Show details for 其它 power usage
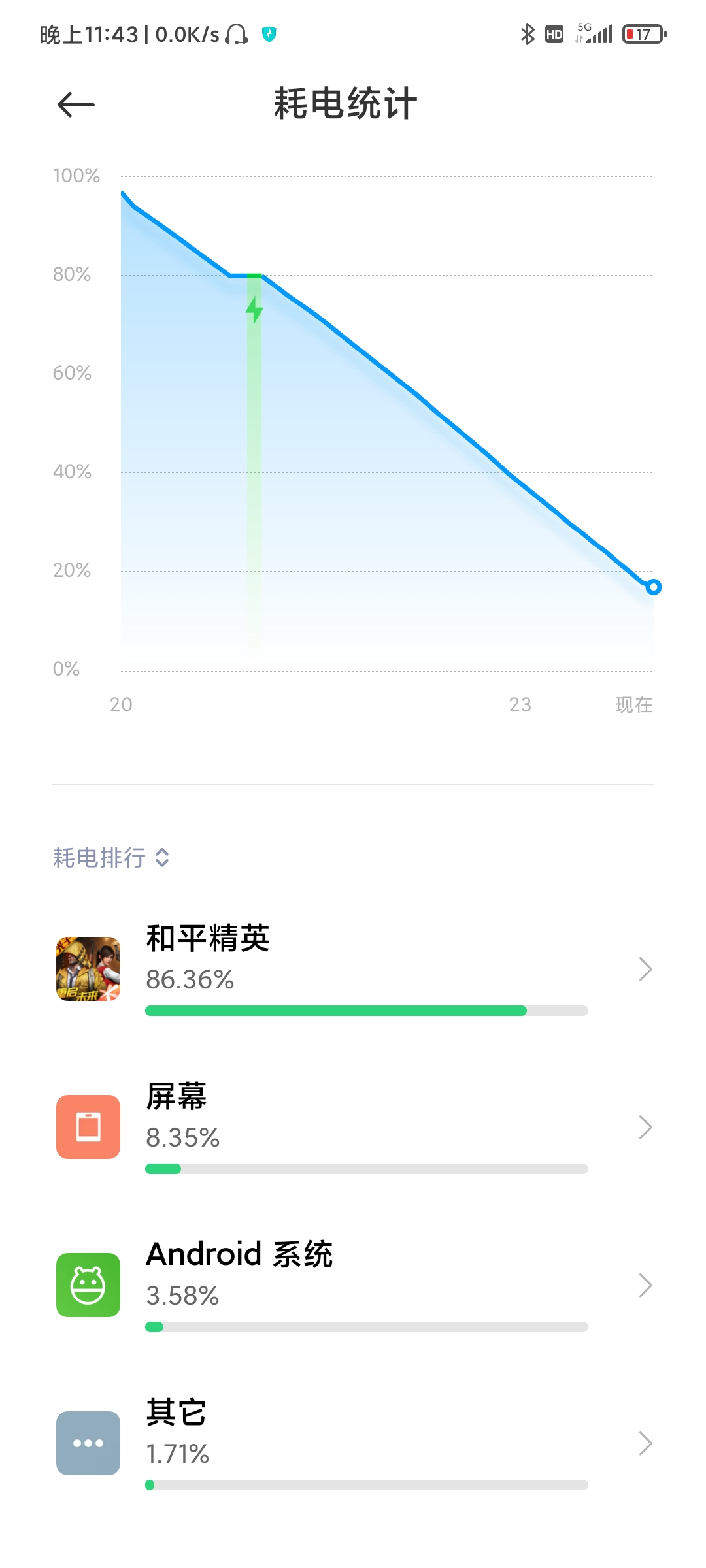706x1568 pixels. point(353,1444)
